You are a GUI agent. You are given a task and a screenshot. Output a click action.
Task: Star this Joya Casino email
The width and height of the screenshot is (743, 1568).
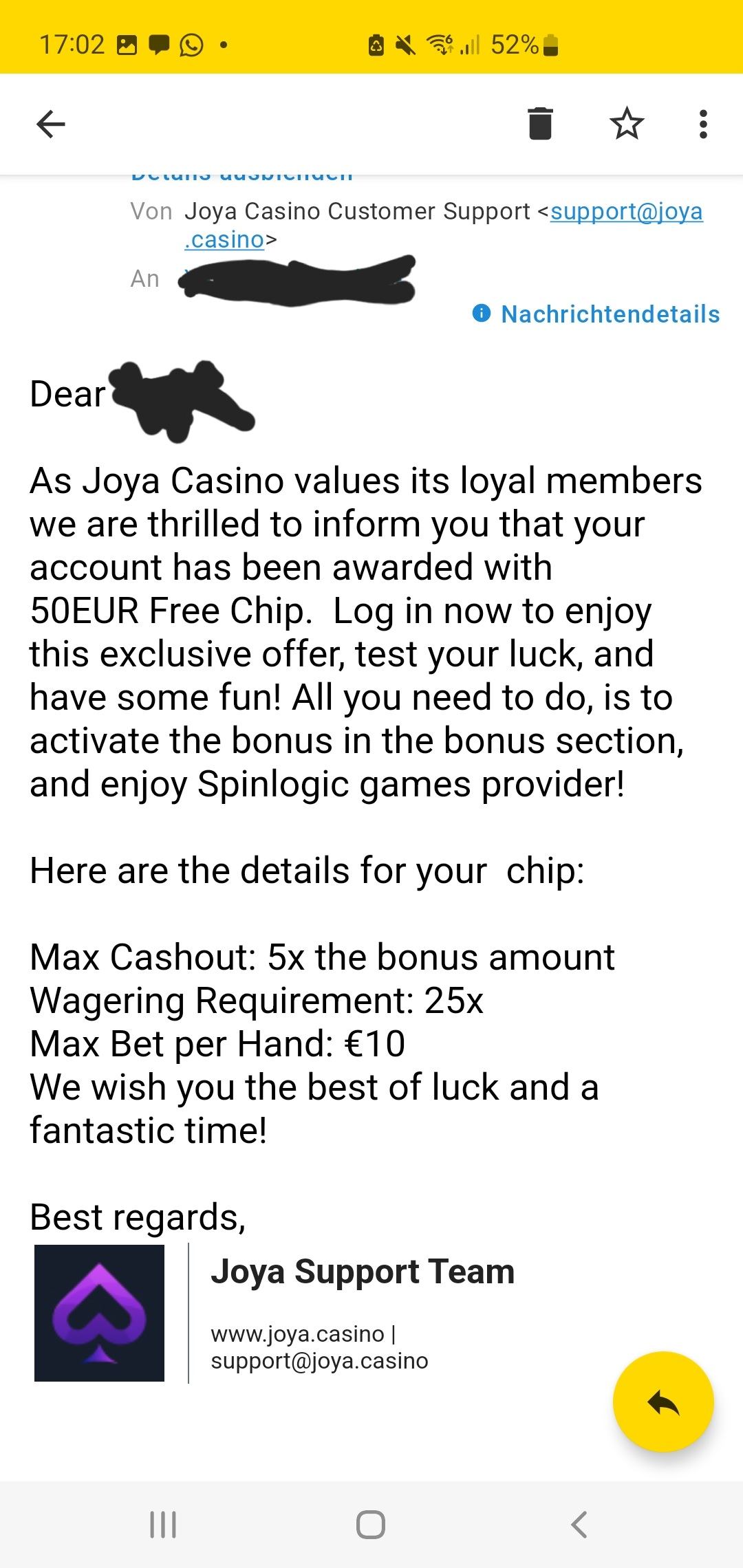(x=627, y=124)
